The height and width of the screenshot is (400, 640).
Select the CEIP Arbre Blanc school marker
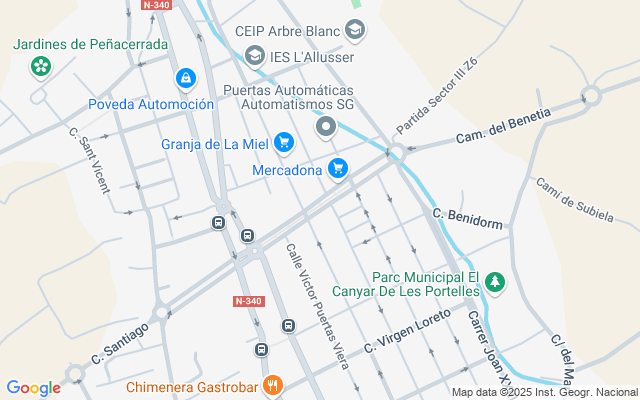point(354,31)
